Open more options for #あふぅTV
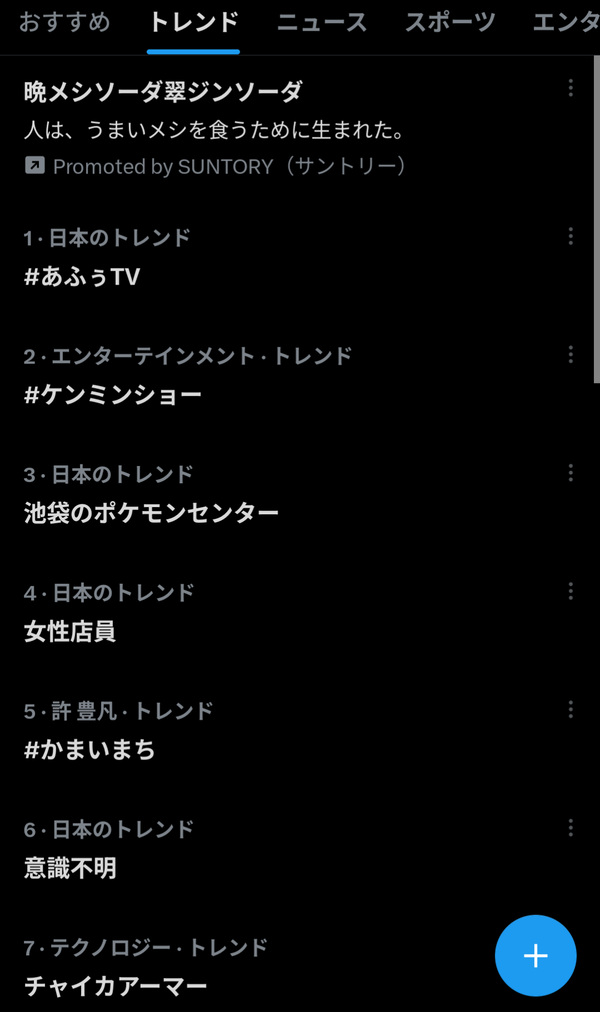 [x=570, y=236]
